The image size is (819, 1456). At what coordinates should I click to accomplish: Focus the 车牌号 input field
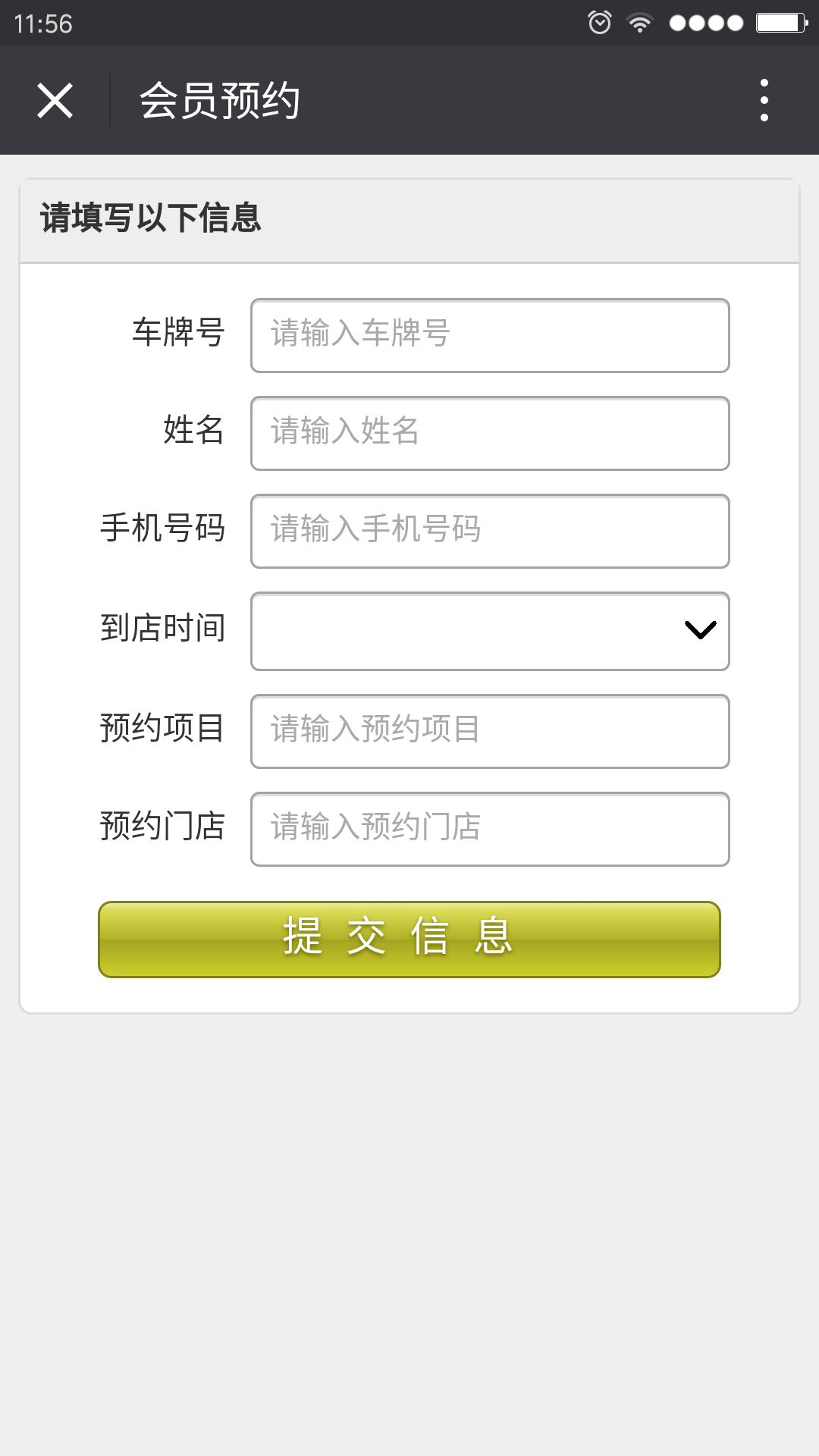coord(490,335)
